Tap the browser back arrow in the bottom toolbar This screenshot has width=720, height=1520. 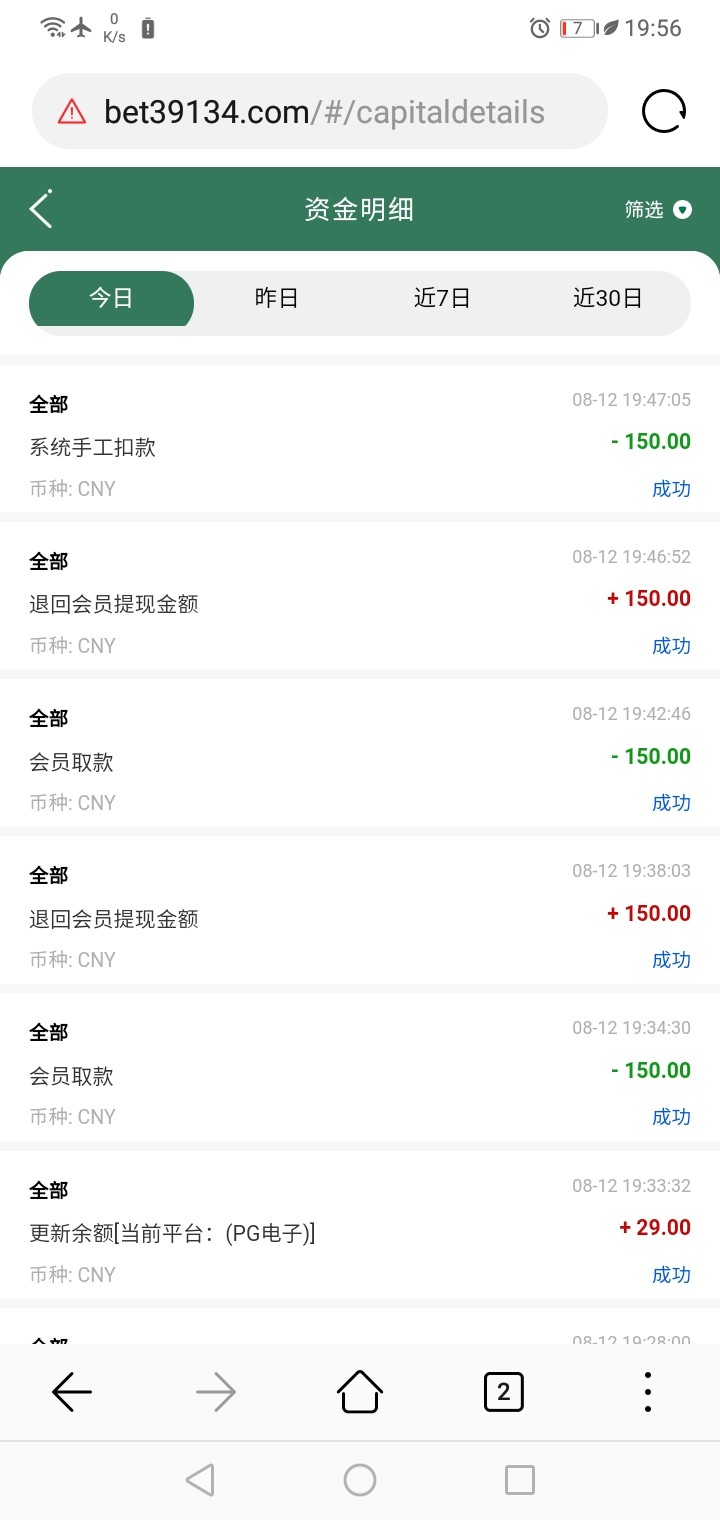click(x=72, y=1391)
